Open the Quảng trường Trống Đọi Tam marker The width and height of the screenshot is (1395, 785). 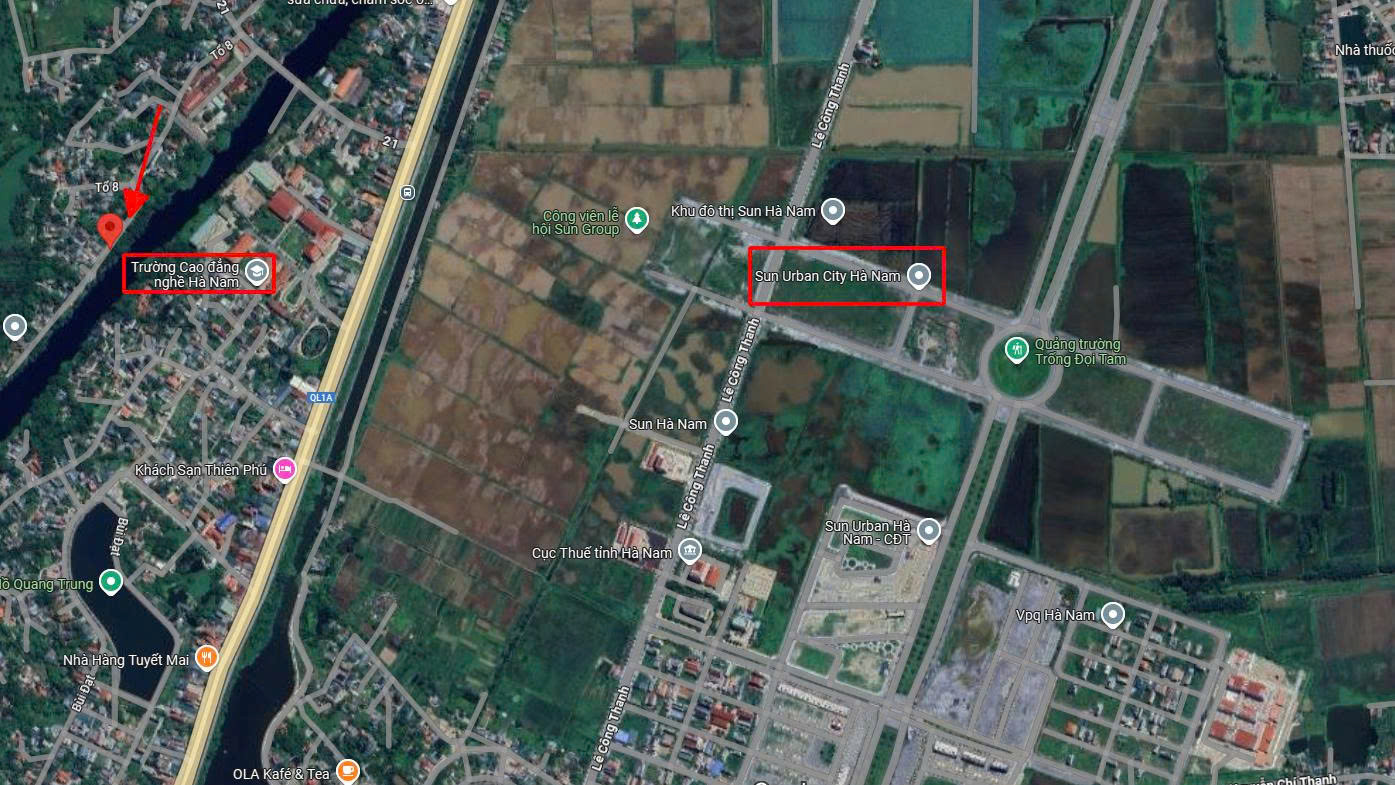(x=1017, y=349)
